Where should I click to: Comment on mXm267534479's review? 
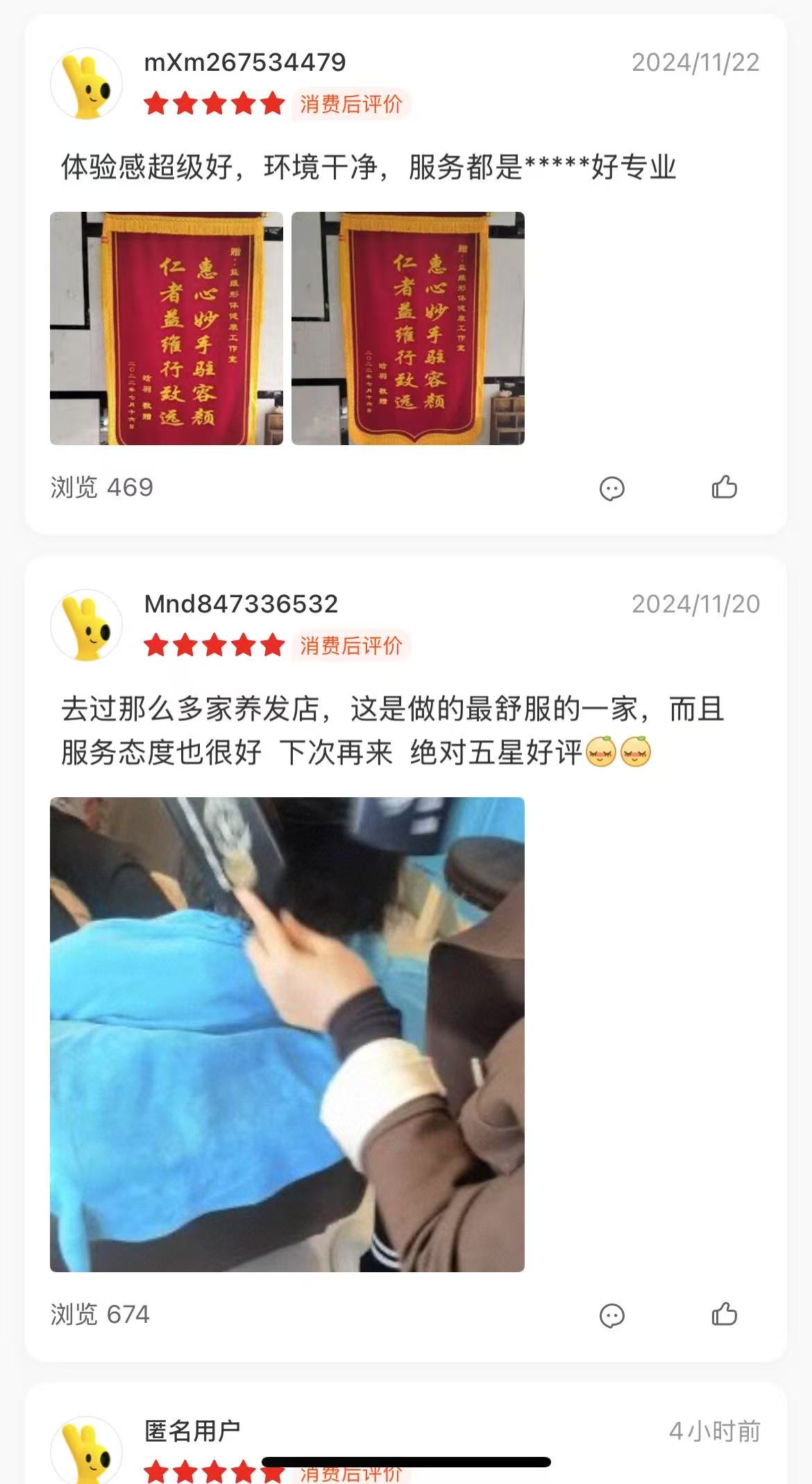tap(611, 488)
